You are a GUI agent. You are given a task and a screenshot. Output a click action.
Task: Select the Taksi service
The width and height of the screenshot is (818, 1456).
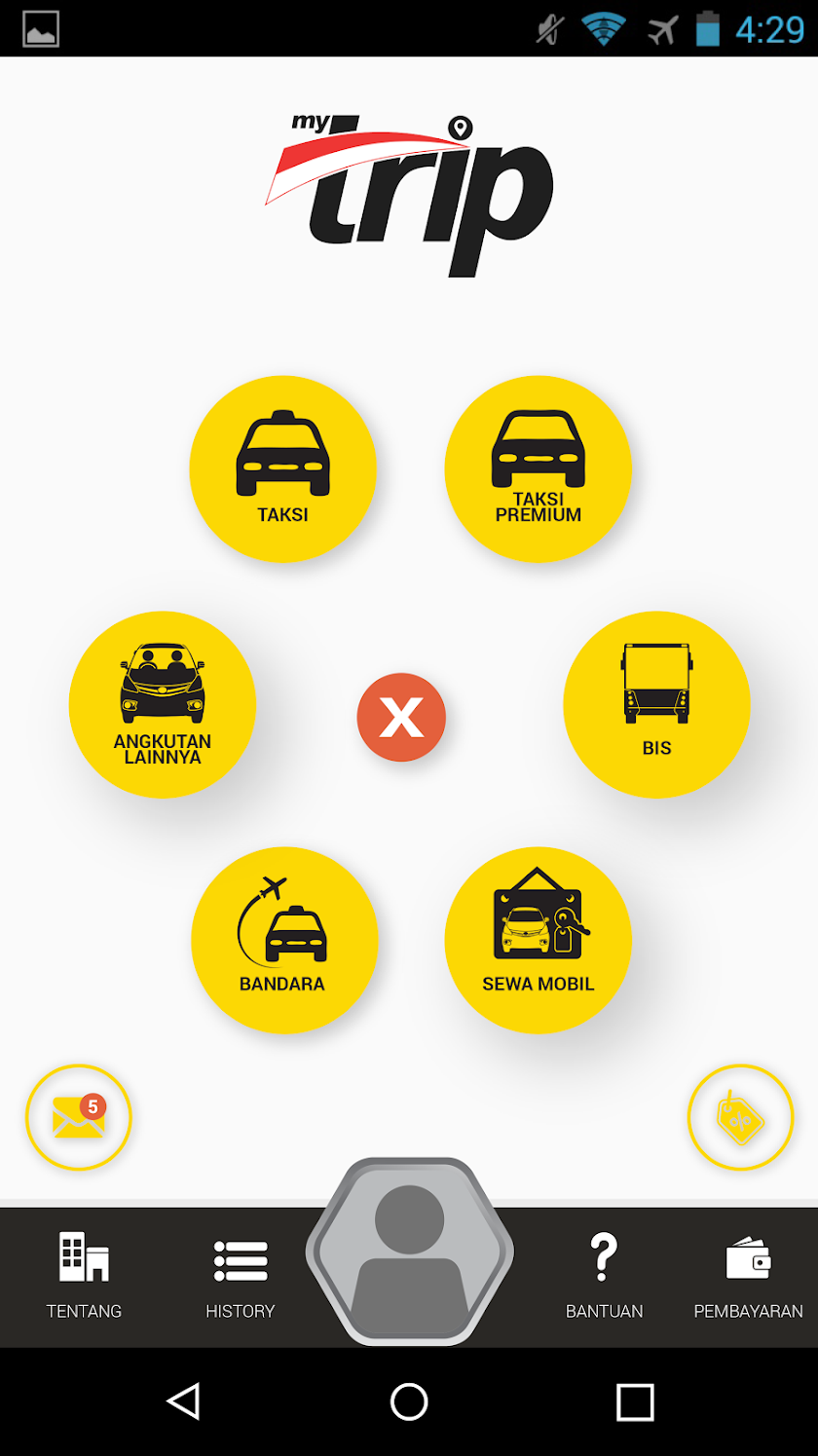coord(282,468)
